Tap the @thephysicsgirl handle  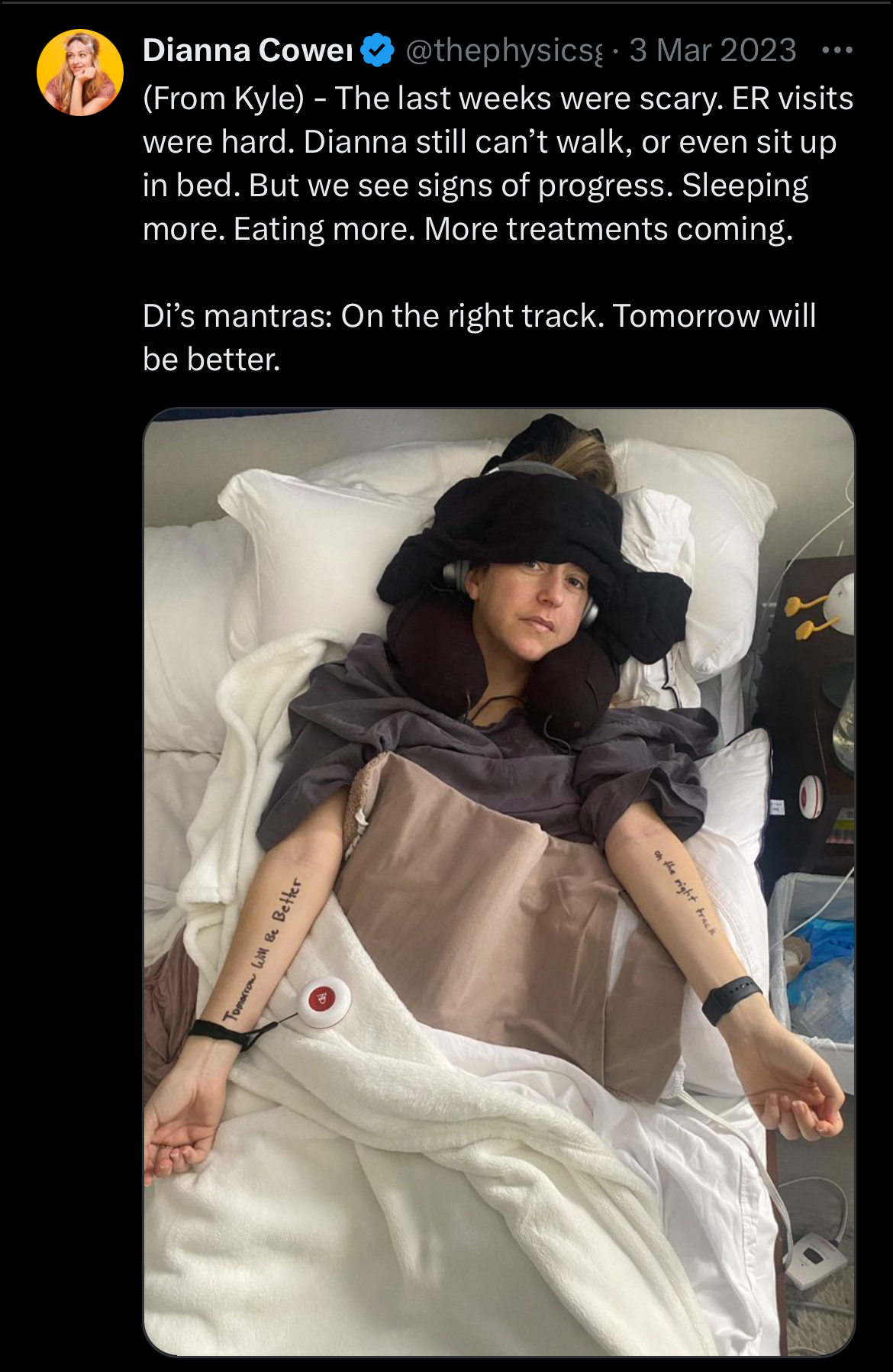504,51
